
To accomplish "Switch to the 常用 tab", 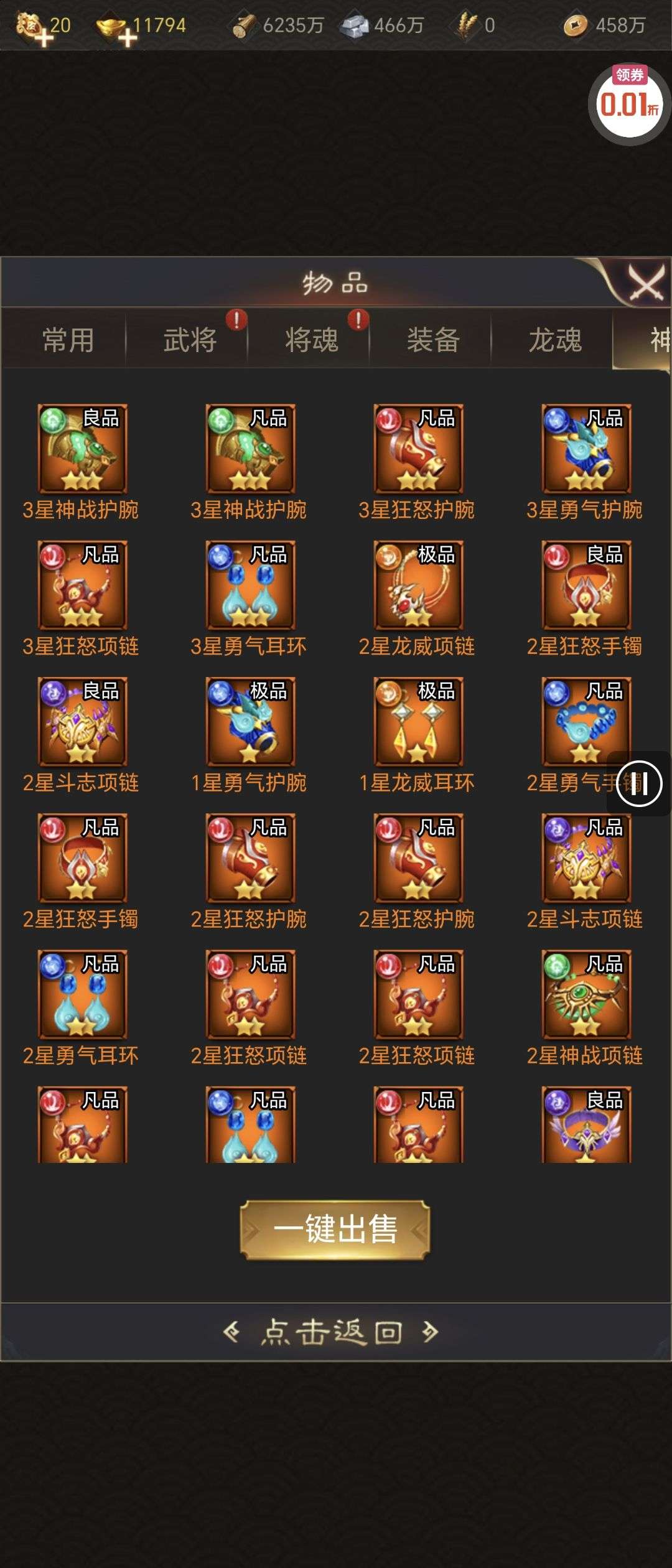I will point(68,340).
